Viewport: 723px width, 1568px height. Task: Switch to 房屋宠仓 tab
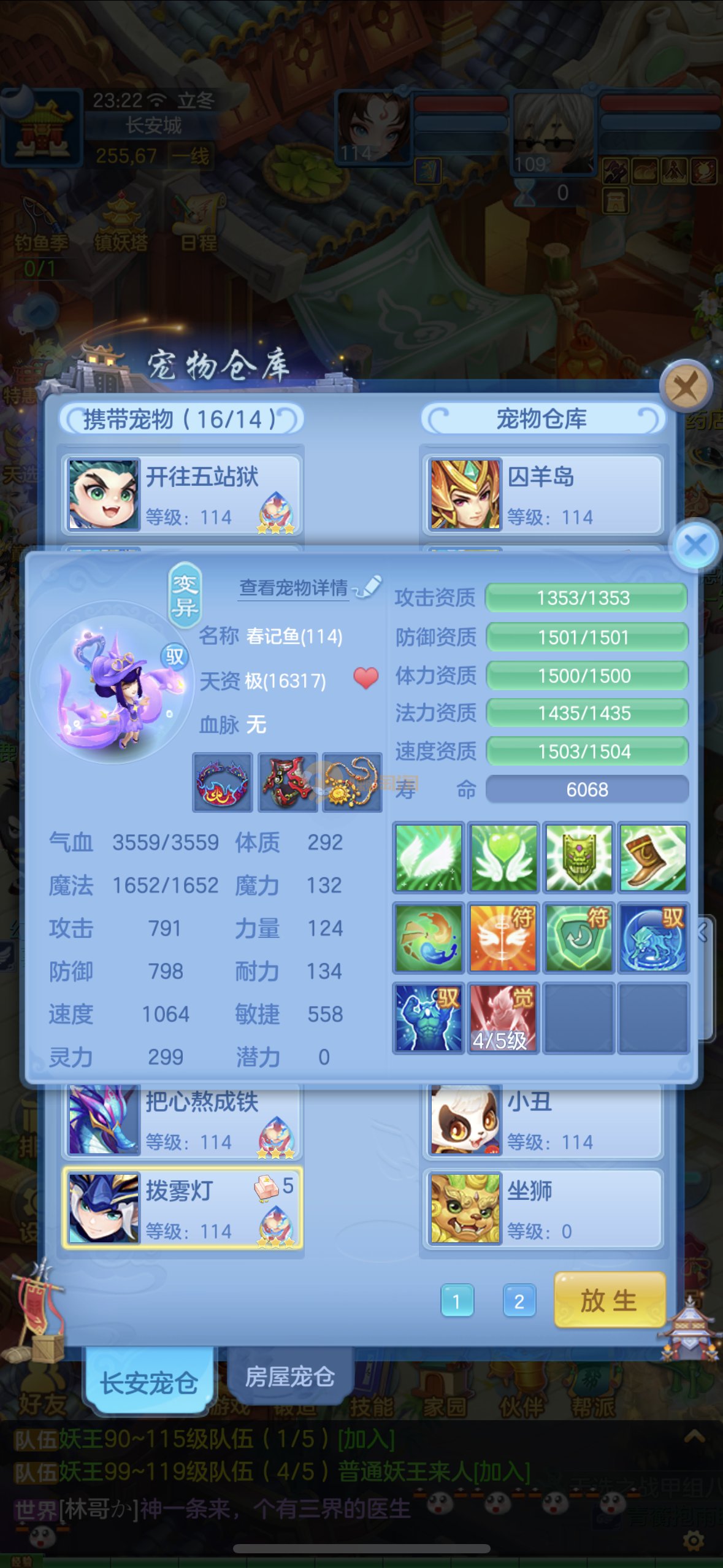(289, 1377)
